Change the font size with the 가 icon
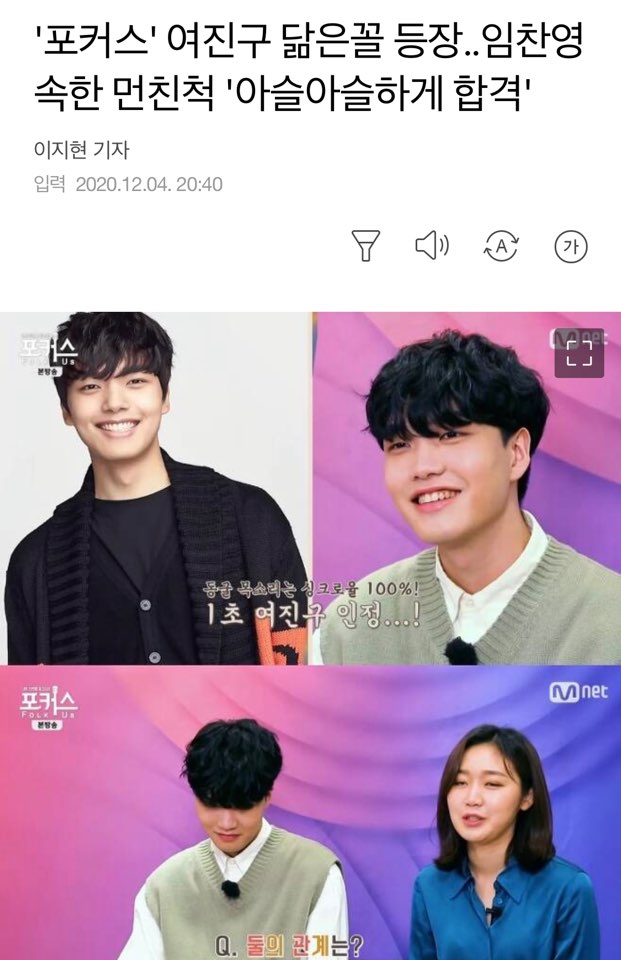The width and height of the screenshot is (621, 960). coord(570,246)
